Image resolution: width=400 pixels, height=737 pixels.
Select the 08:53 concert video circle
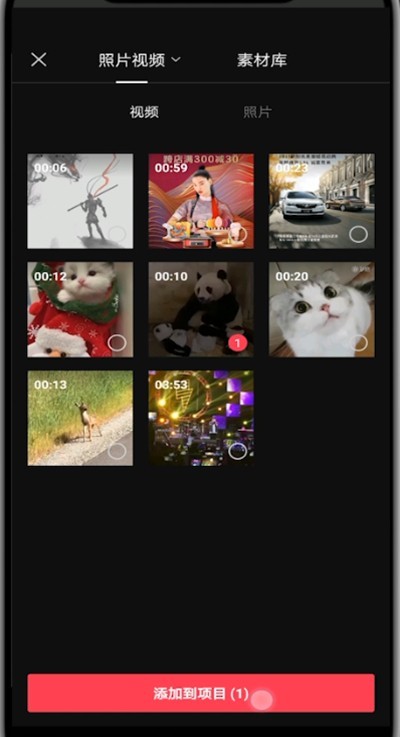click(x=238, y=452)
